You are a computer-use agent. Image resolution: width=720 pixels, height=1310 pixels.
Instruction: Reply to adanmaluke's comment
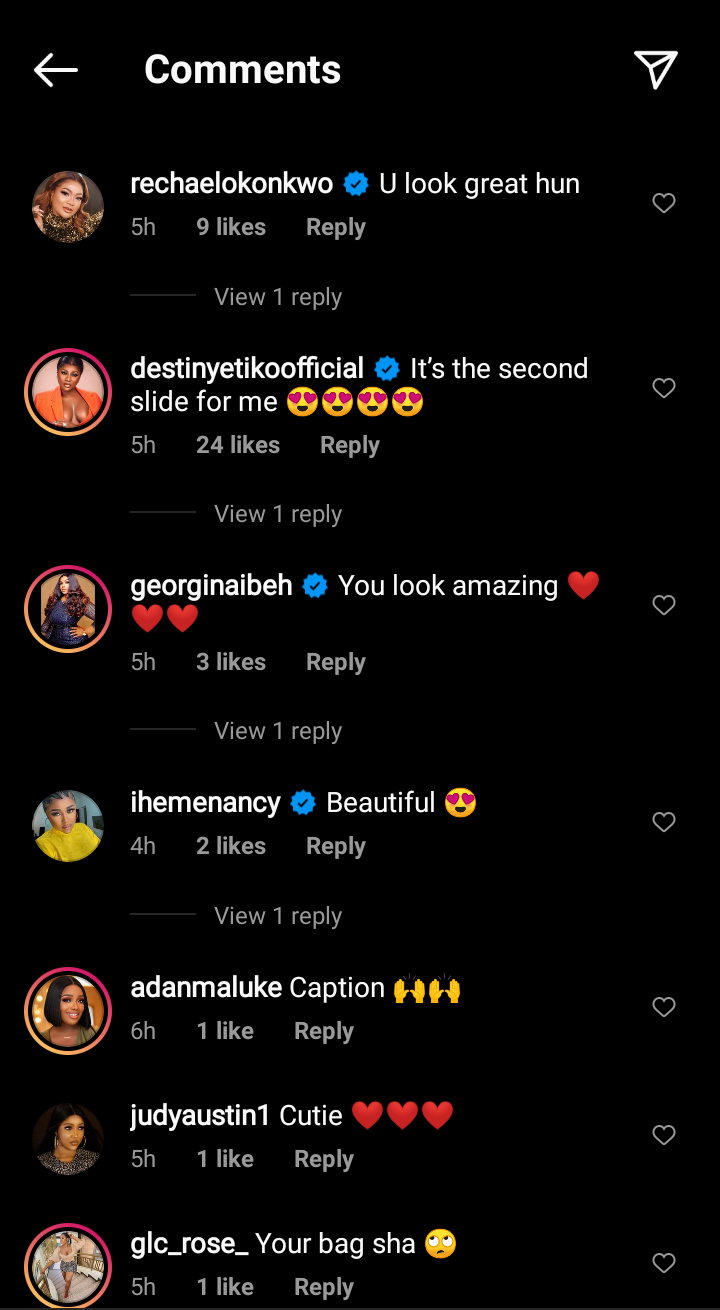coord(323,1032)
